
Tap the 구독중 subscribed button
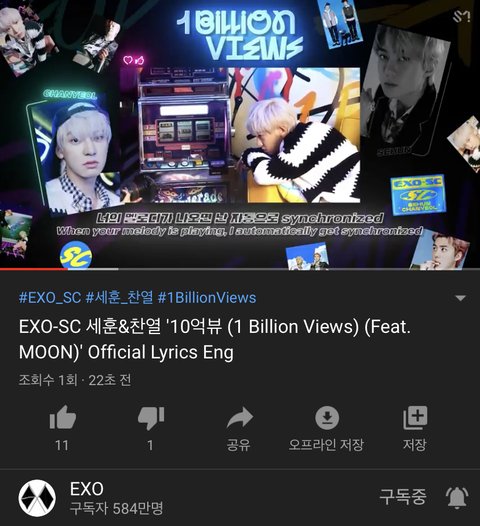pyautogui.click(x=403, y=496)
